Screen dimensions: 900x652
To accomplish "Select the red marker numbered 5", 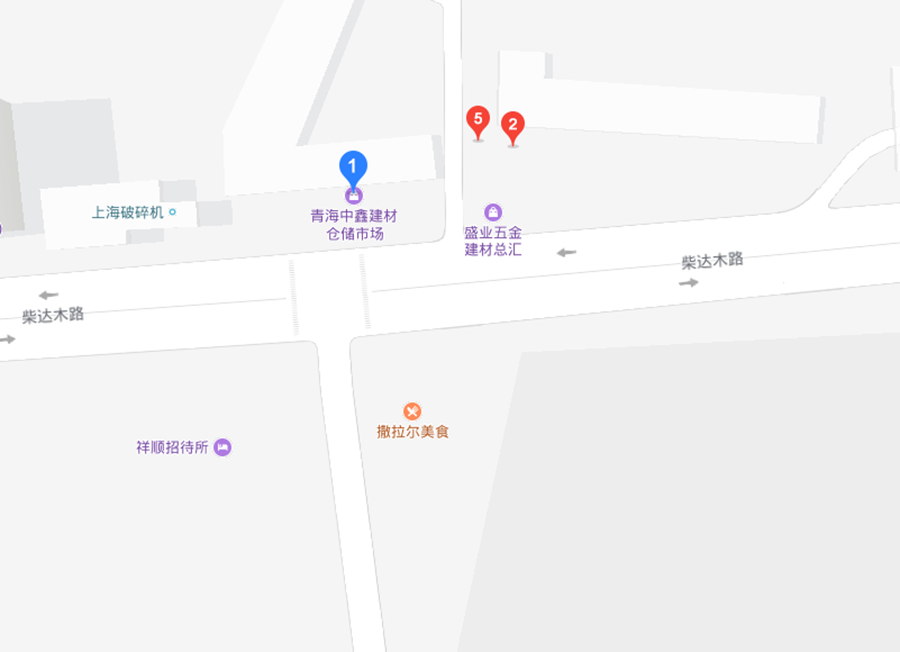I will click(x=479, y=121).
